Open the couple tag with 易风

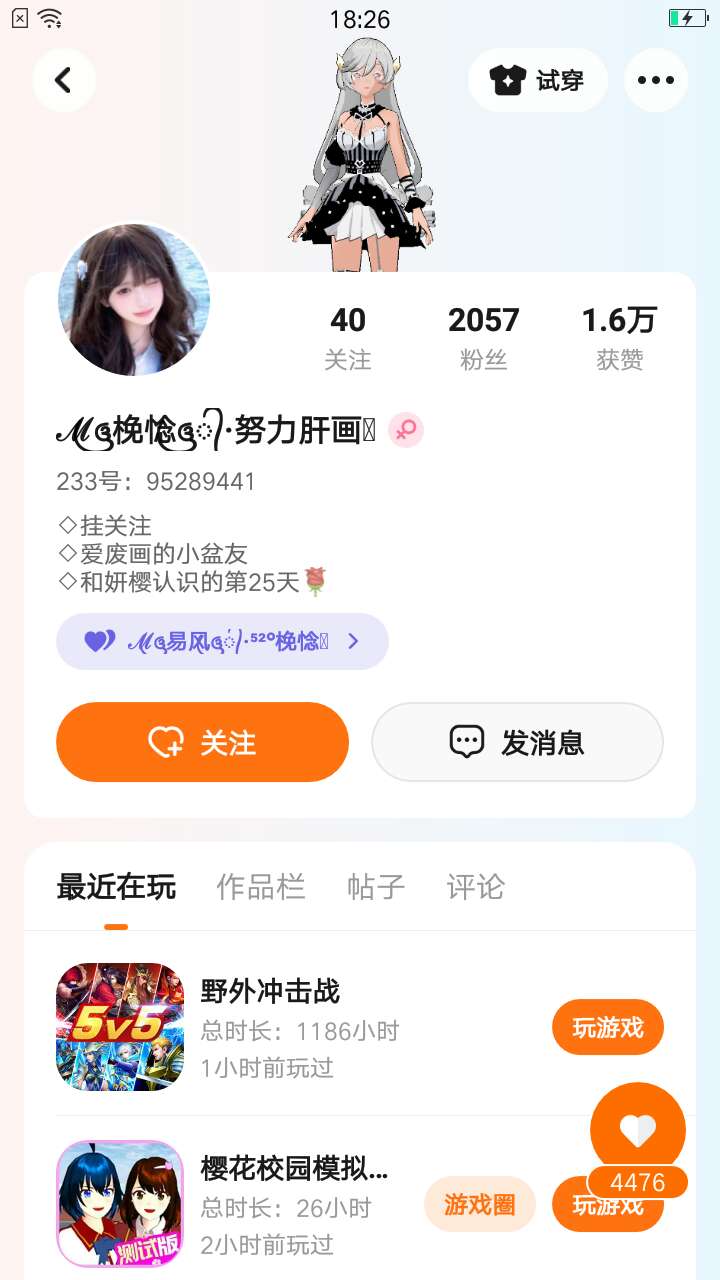tap(222, 641)
